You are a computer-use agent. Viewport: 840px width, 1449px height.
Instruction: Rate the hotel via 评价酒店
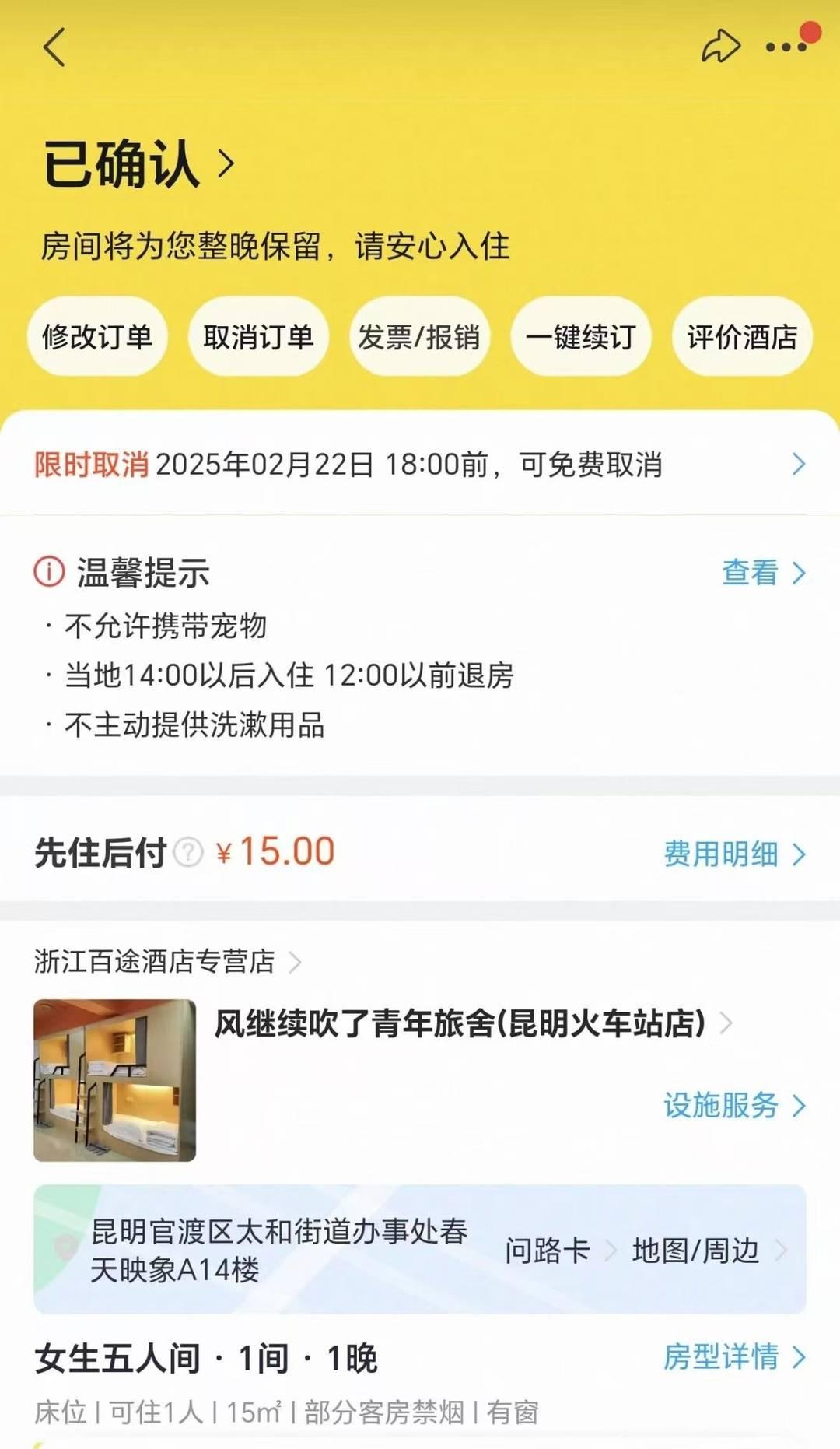coord(742,337)
